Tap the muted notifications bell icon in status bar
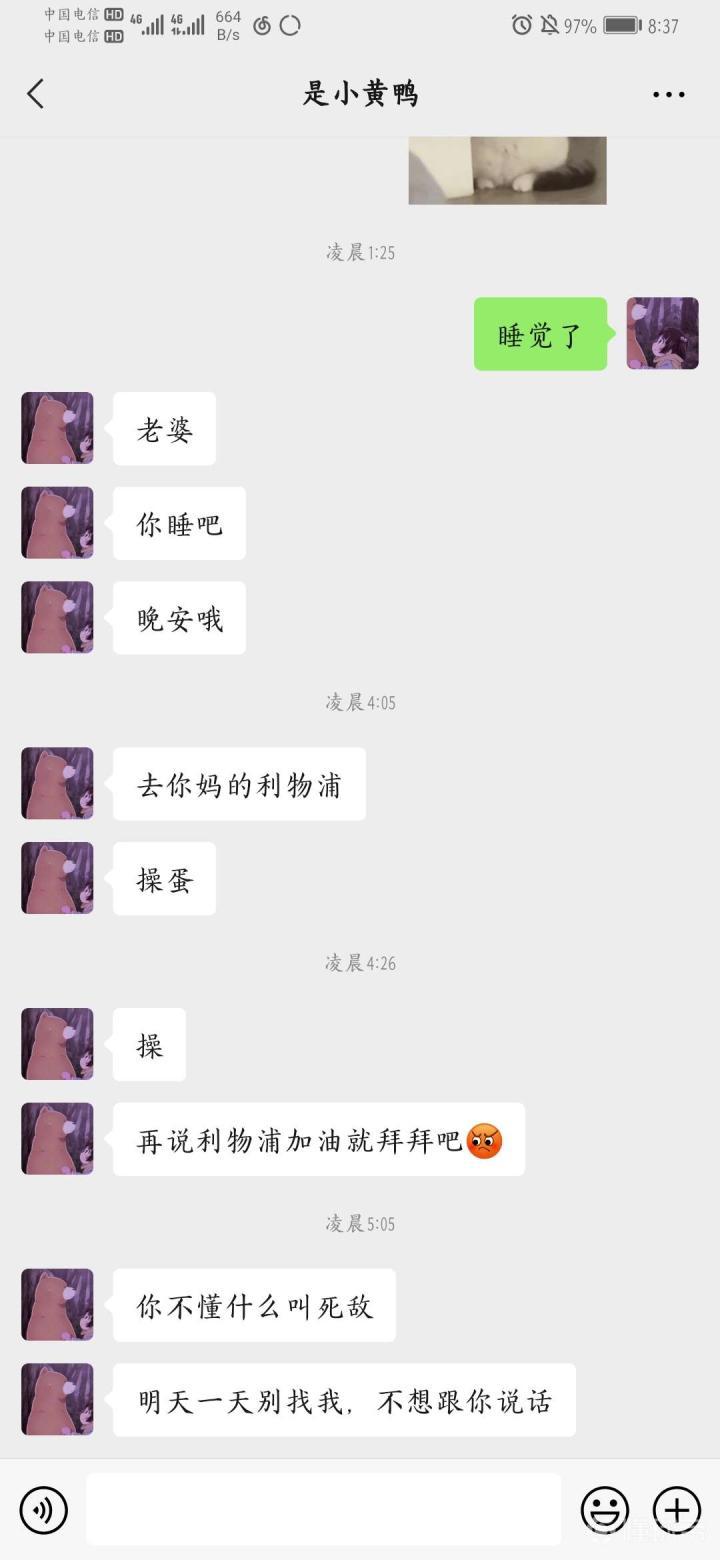This screenshot has width=720, height=1560. (x=549, y=26)
